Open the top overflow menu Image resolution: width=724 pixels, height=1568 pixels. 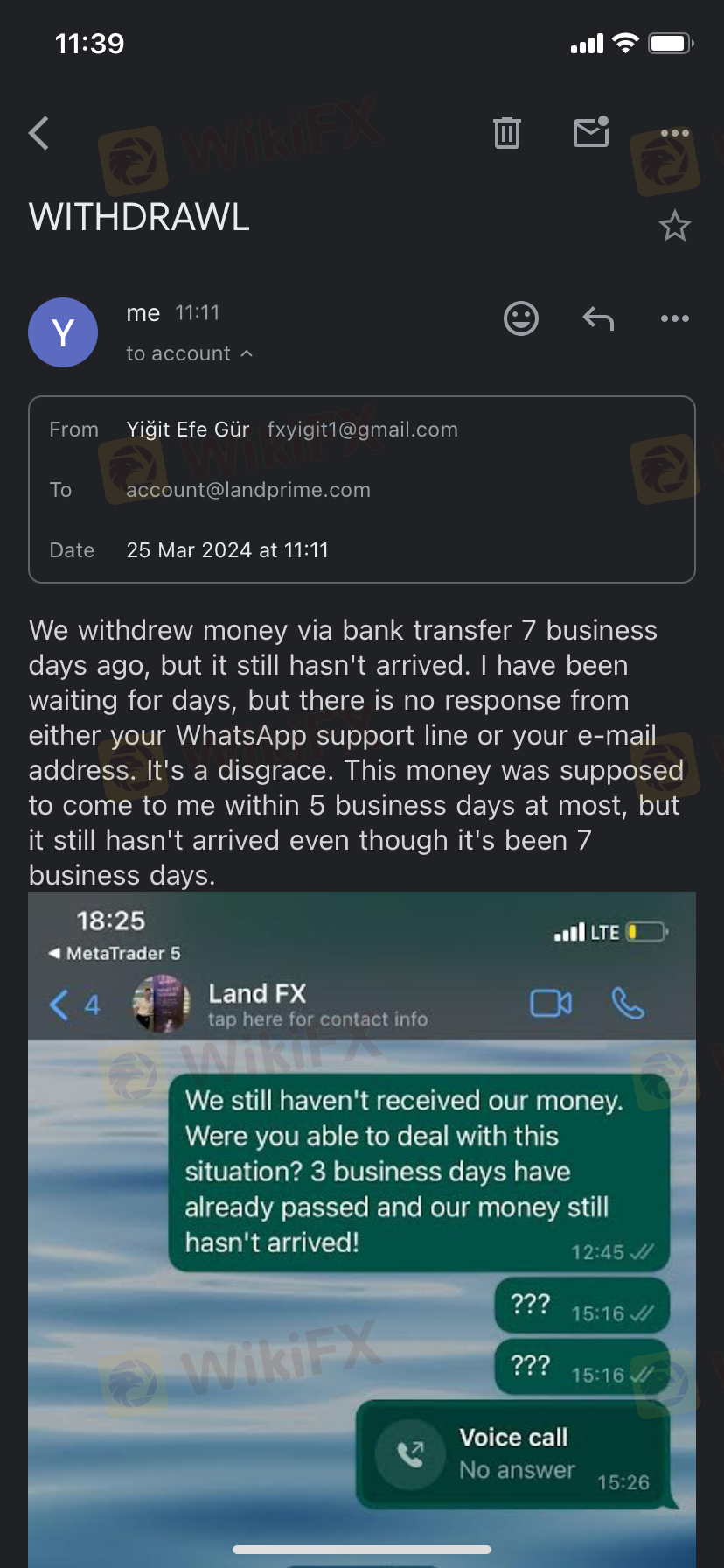[x=674, y=133]
